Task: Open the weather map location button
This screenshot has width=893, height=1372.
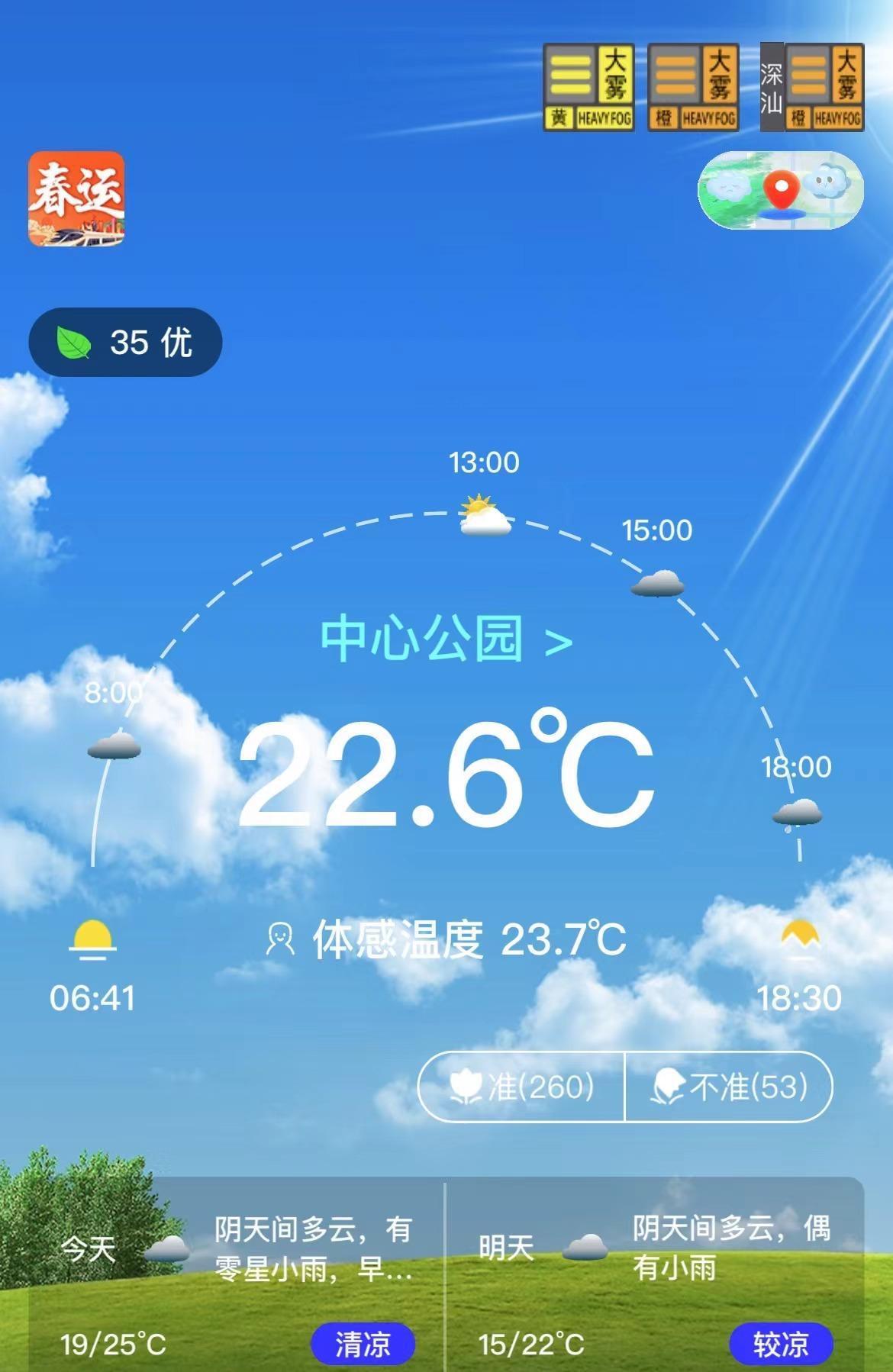Action: coord(780,190)
